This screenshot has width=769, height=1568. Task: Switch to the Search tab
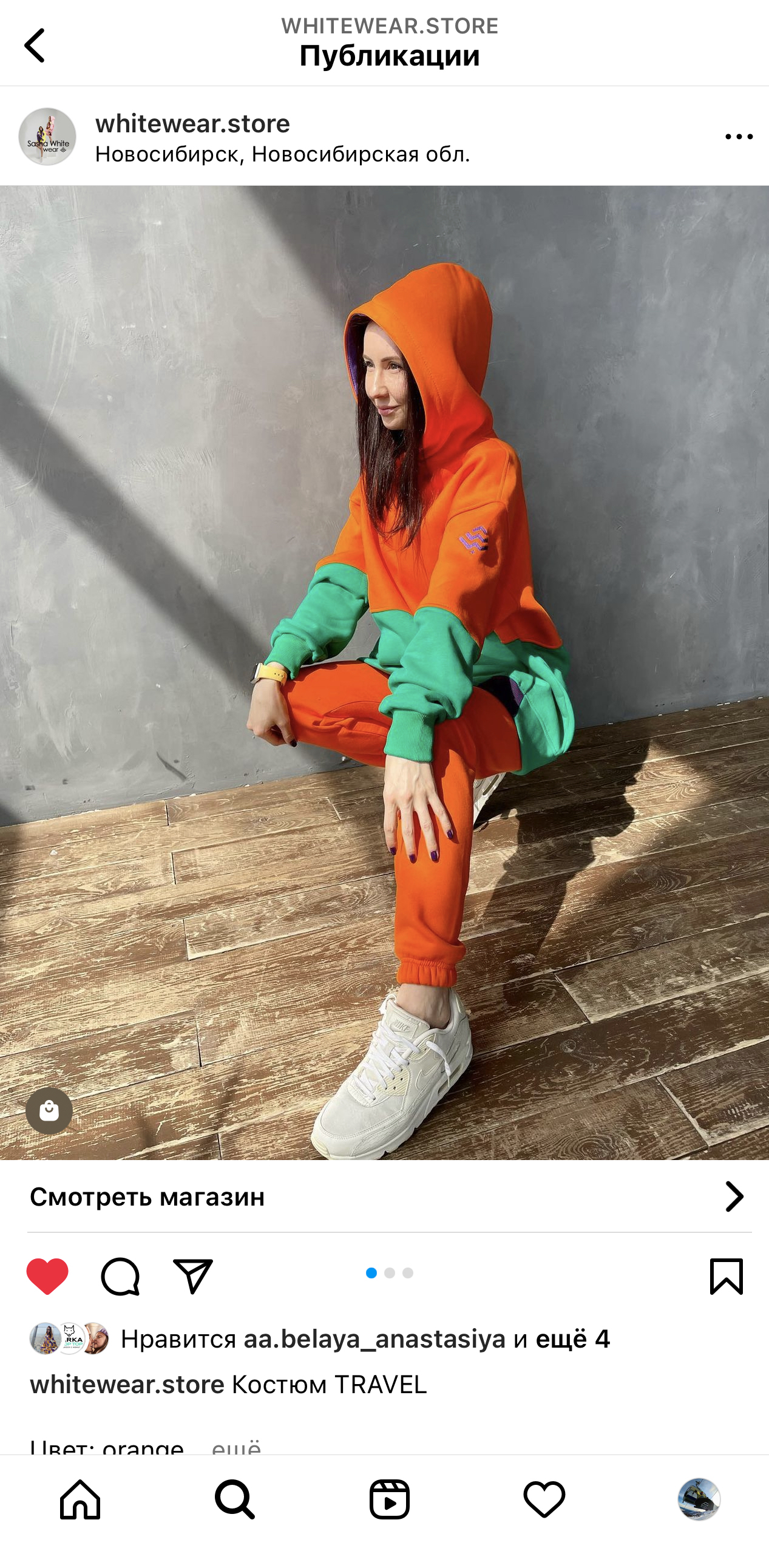pos(235,1500)
